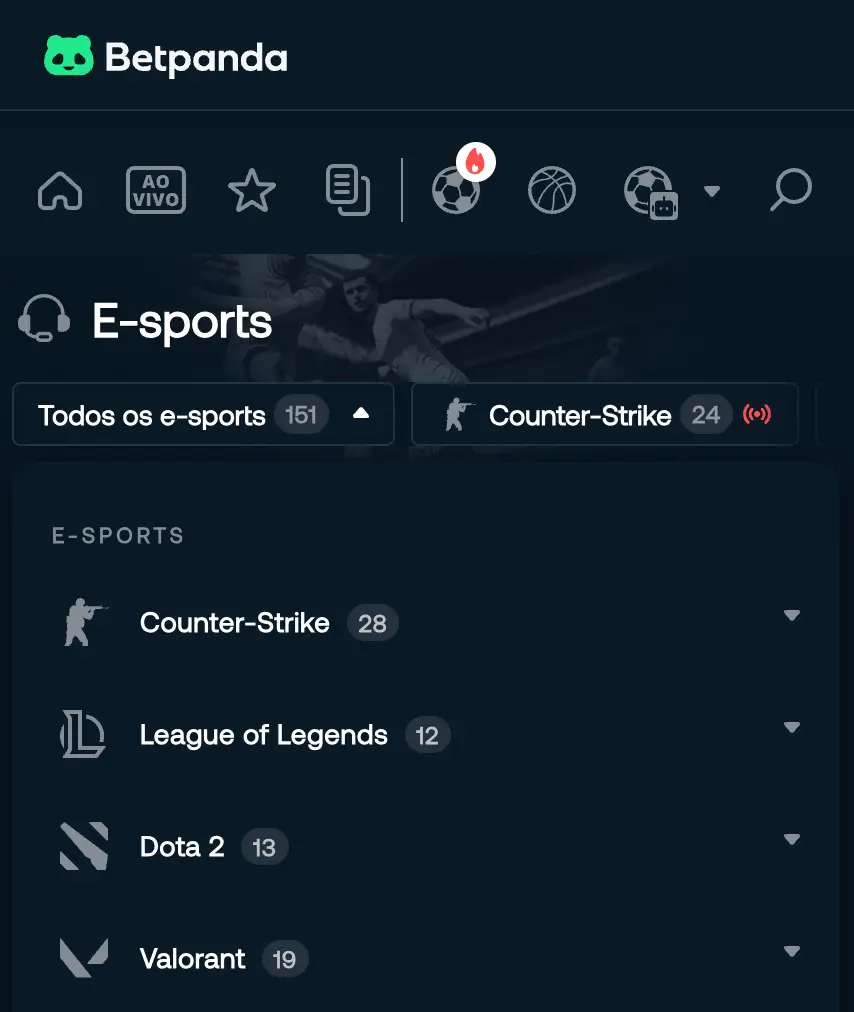Open the search magnifier
This screenshot has height=1012, width=854.
790,190
